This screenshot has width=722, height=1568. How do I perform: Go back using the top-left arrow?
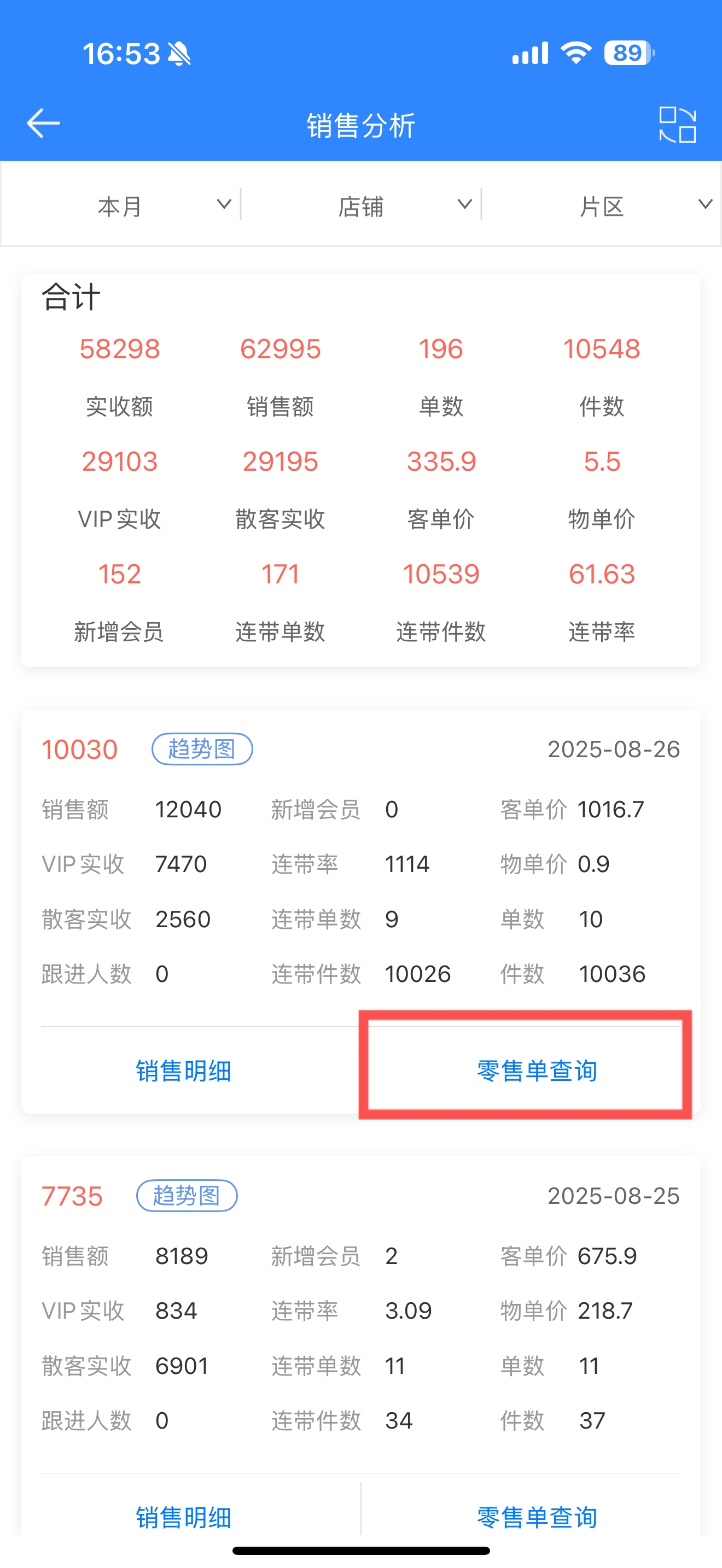pos(43,124)
